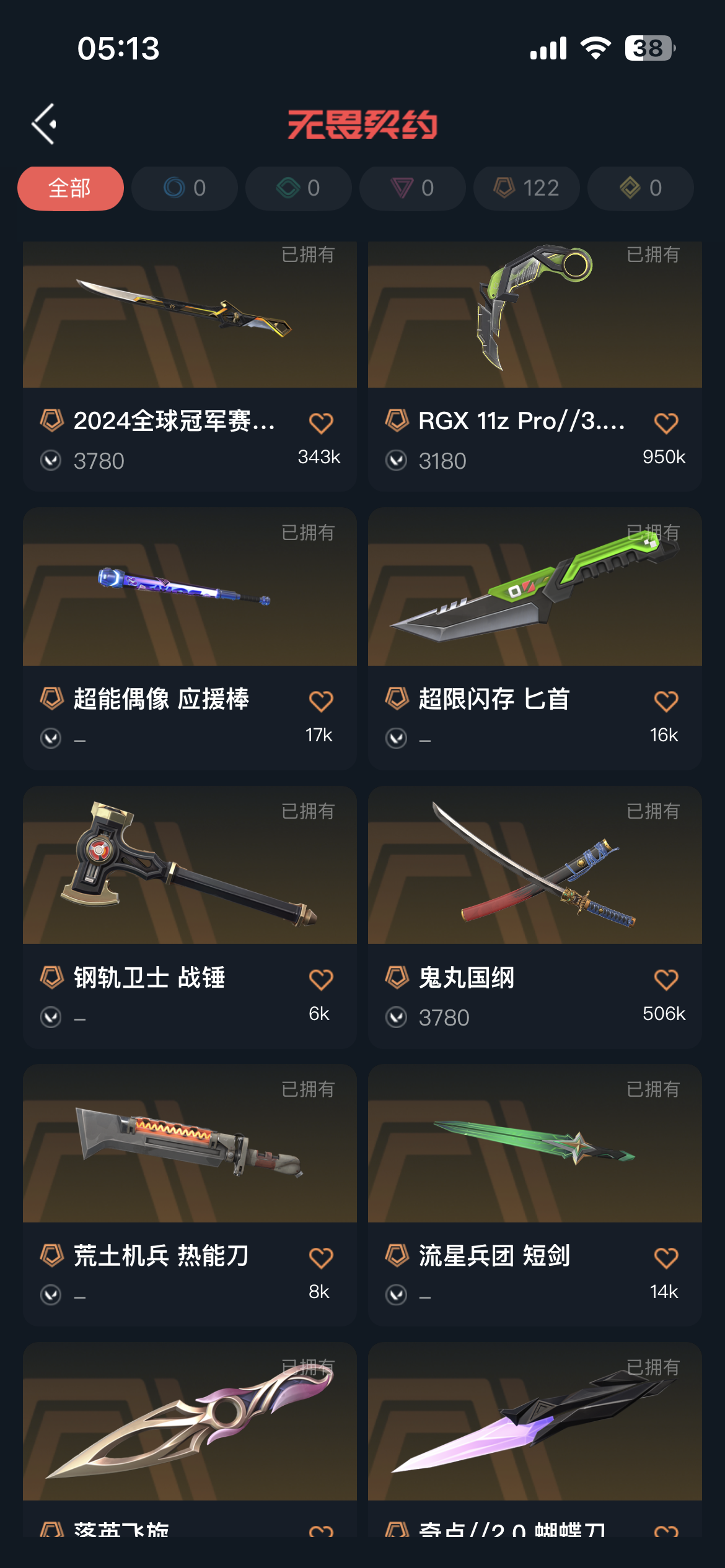View the 超限闪存 匕首 card
Screen dimensions: 725x1568
[x=535, y=638]
